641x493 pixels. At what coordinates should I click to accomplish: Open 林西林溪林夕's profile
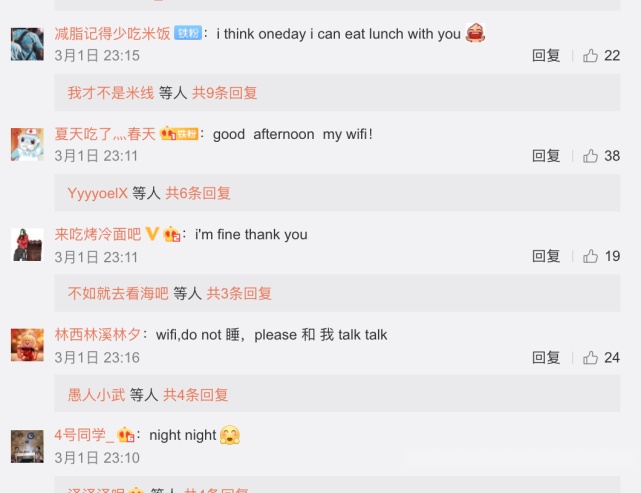[x=97, y=335]
